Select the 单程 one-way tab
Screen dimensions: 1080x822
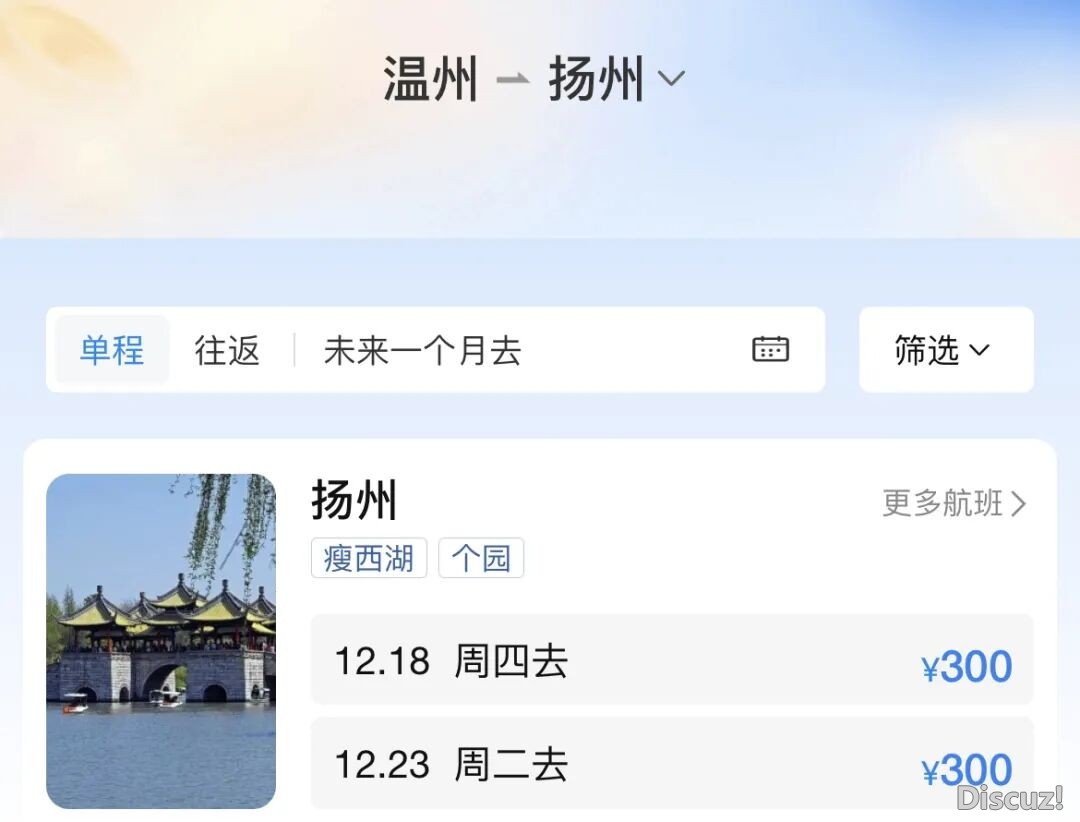[112, 350]
